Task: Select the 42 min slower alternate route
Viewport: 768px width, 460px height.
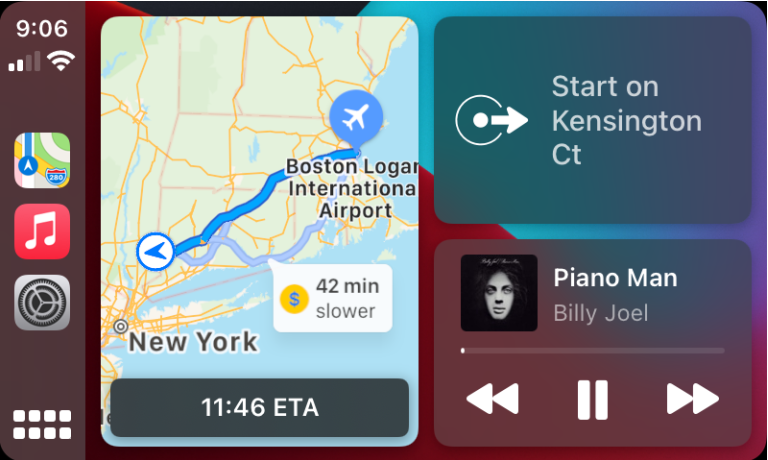Action: point(332,298)
